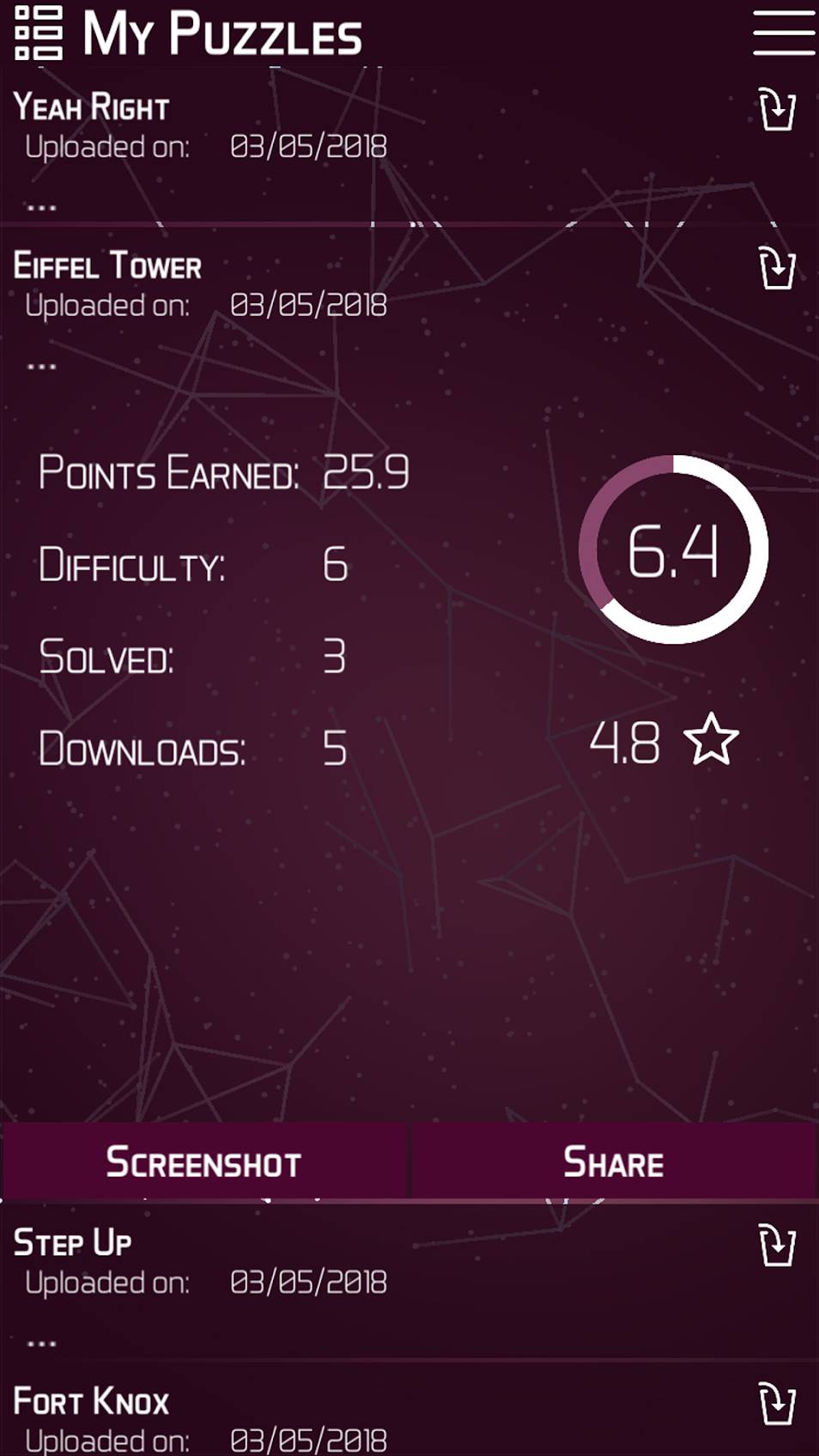Tap the download icon for Fort Knox
The width and height of the screenshot is (819, 1456).
tap(777, 1403)
